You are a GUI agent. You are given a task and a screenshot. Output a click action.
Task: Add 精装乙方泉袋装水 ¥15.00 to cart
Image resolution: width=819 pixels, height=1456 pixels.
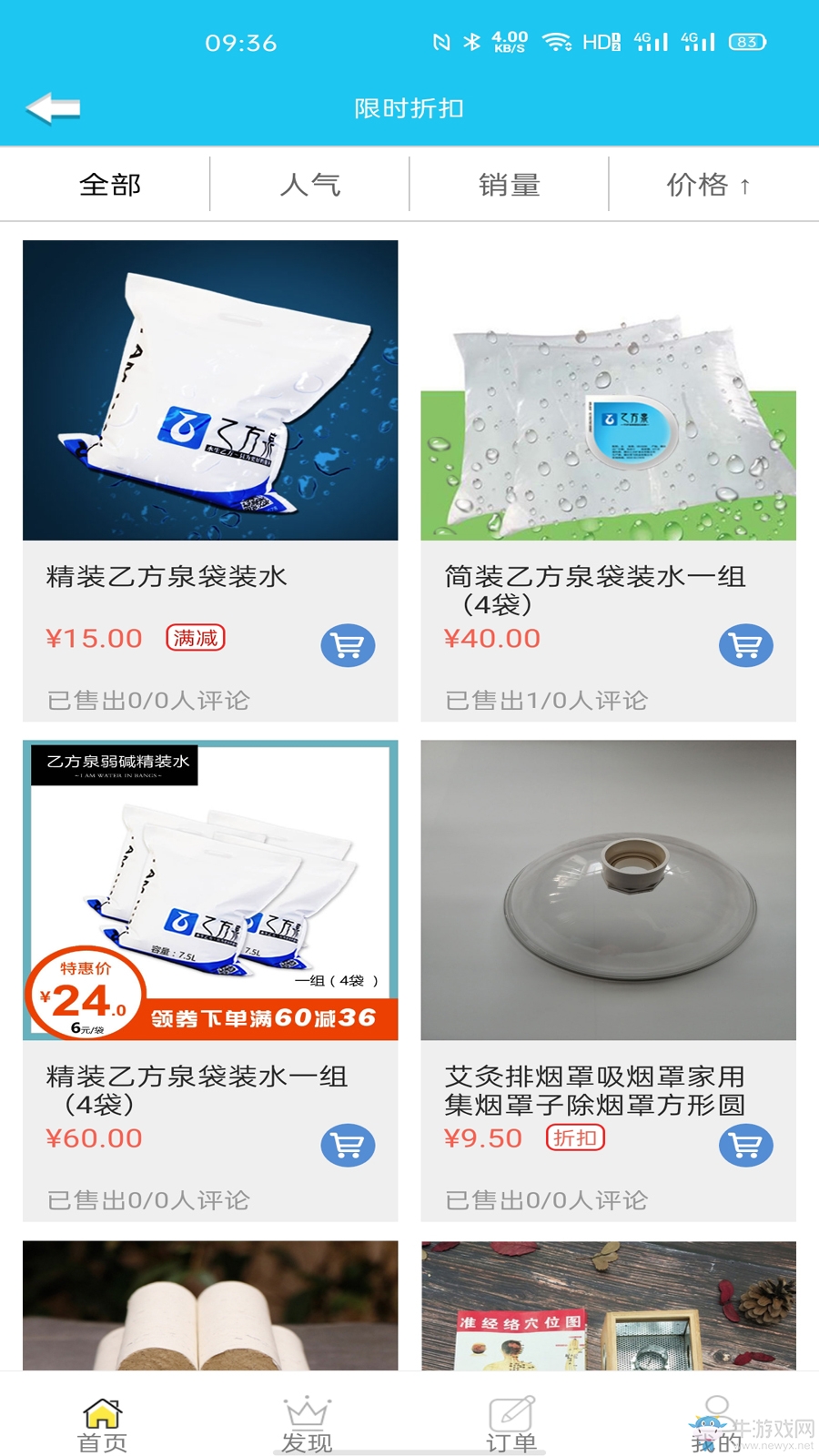click(348, 645)
